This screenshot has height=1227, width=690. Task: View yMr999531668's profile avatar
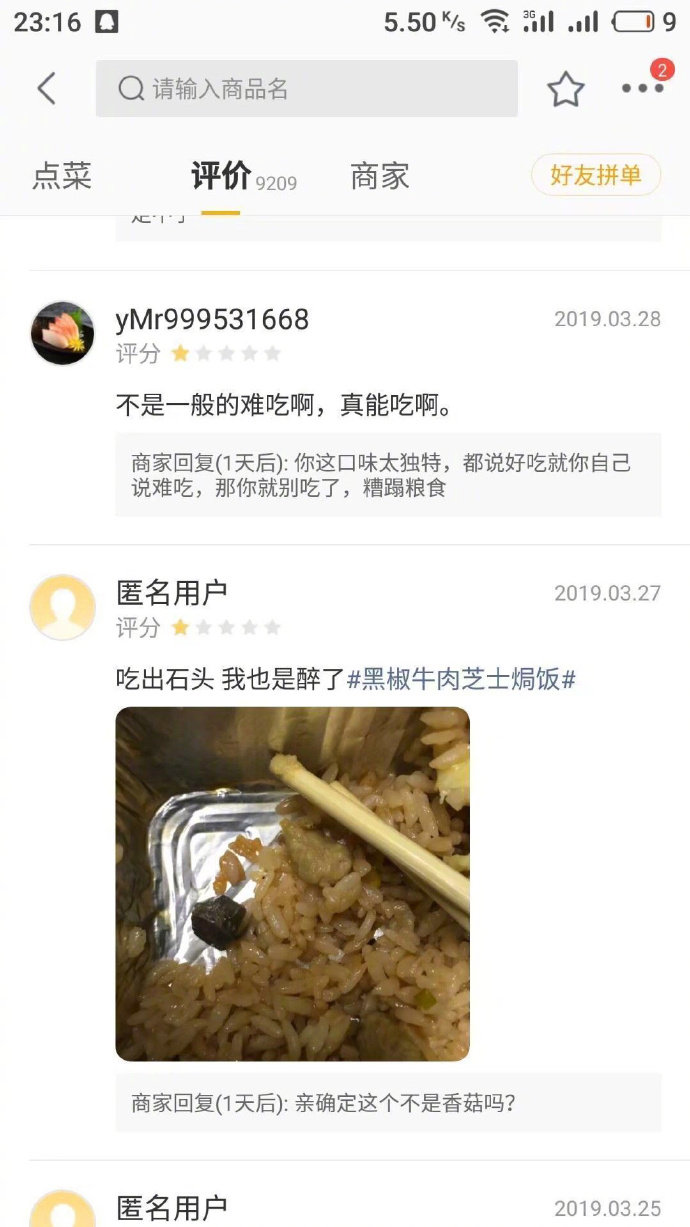(63, 333)
